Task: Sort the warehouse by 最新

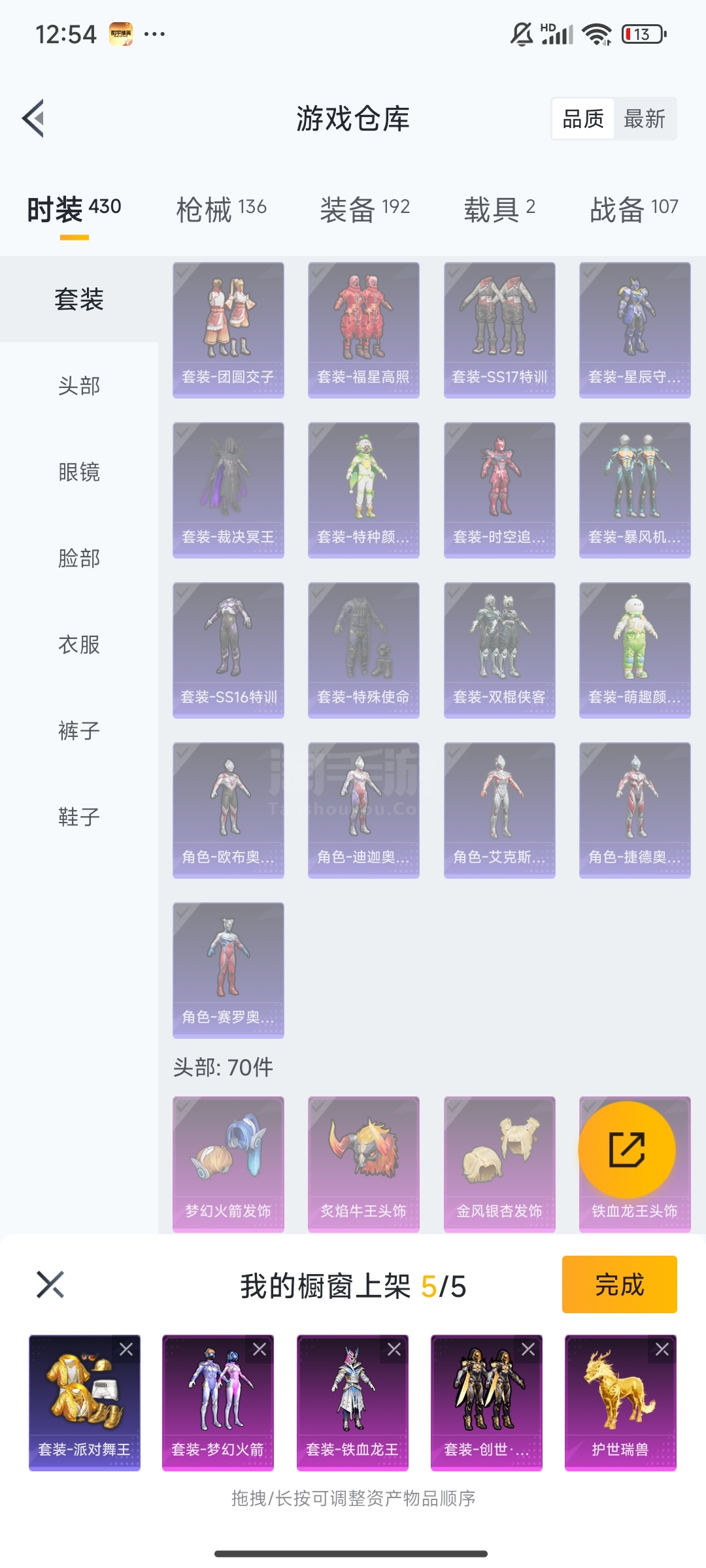Action: point(645,119)
